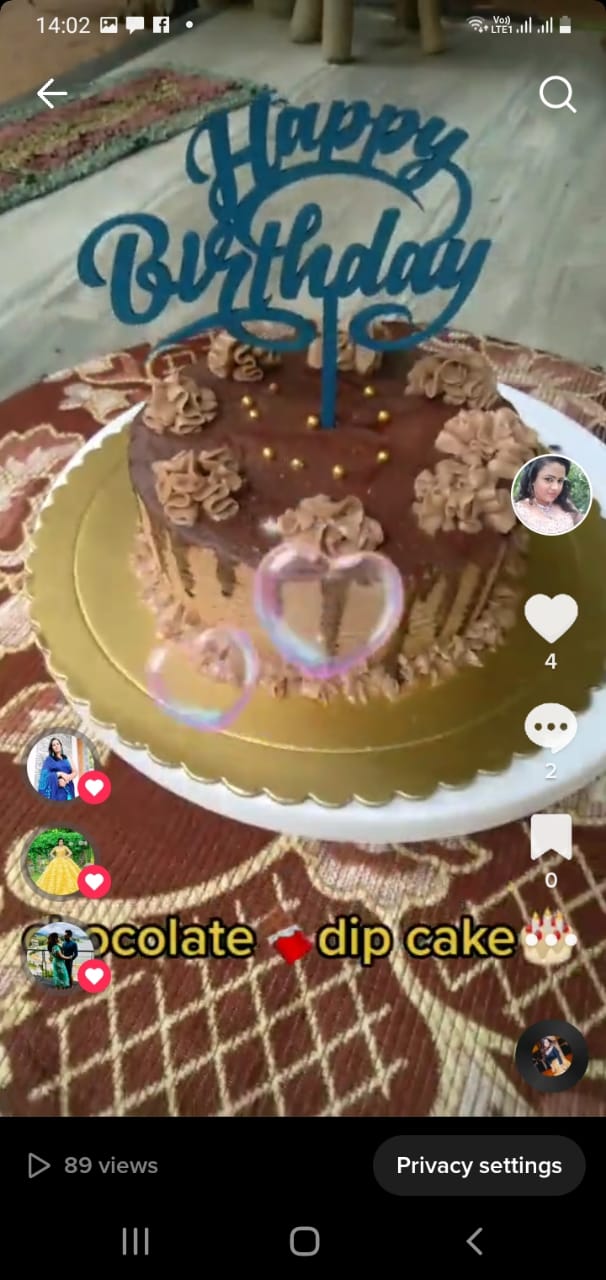The image size is (606, 1280).
Task: Open the spinning sound disc
Action: coord(551,1056)
